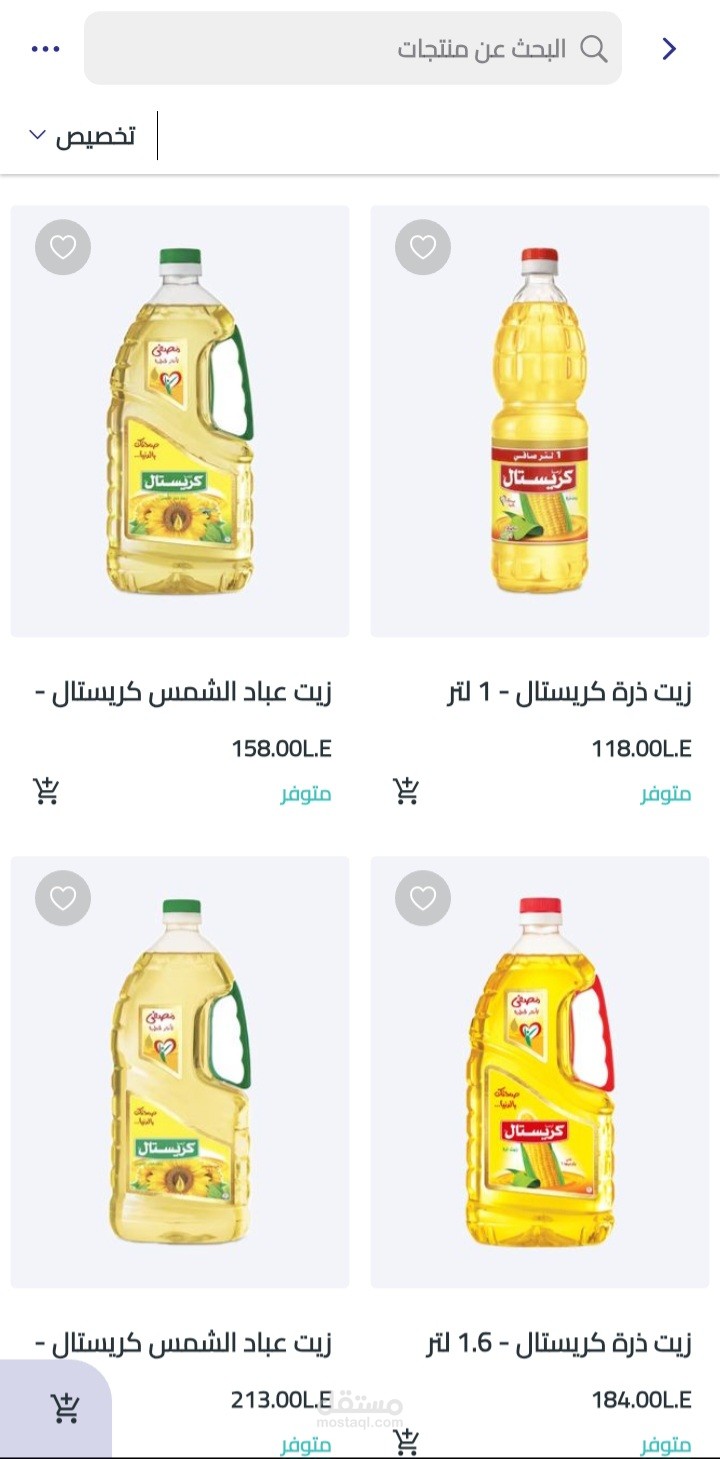720x1459 pixels.
Task: Favorite the 1 liter Crystal corn oil
Action: (423, 247)
